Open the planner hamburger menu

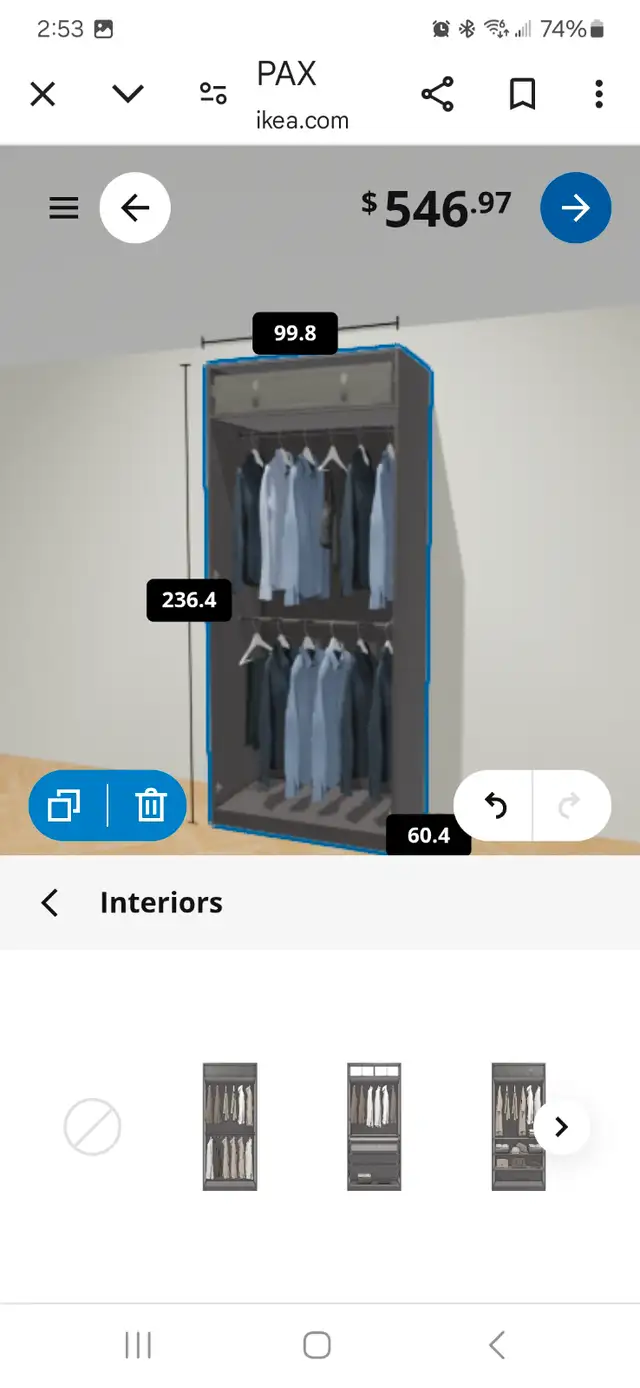click(x=64, y=208)
